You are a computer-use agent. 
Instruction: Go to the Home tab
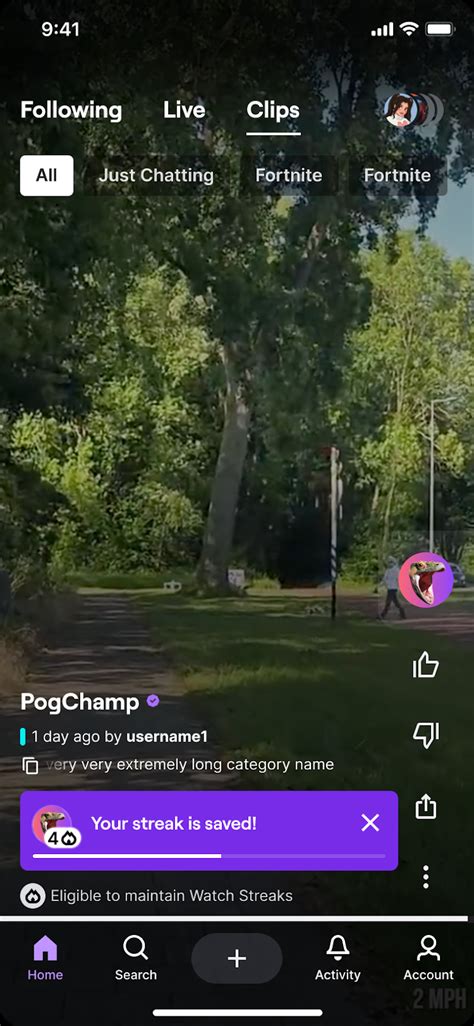(45, 958)
